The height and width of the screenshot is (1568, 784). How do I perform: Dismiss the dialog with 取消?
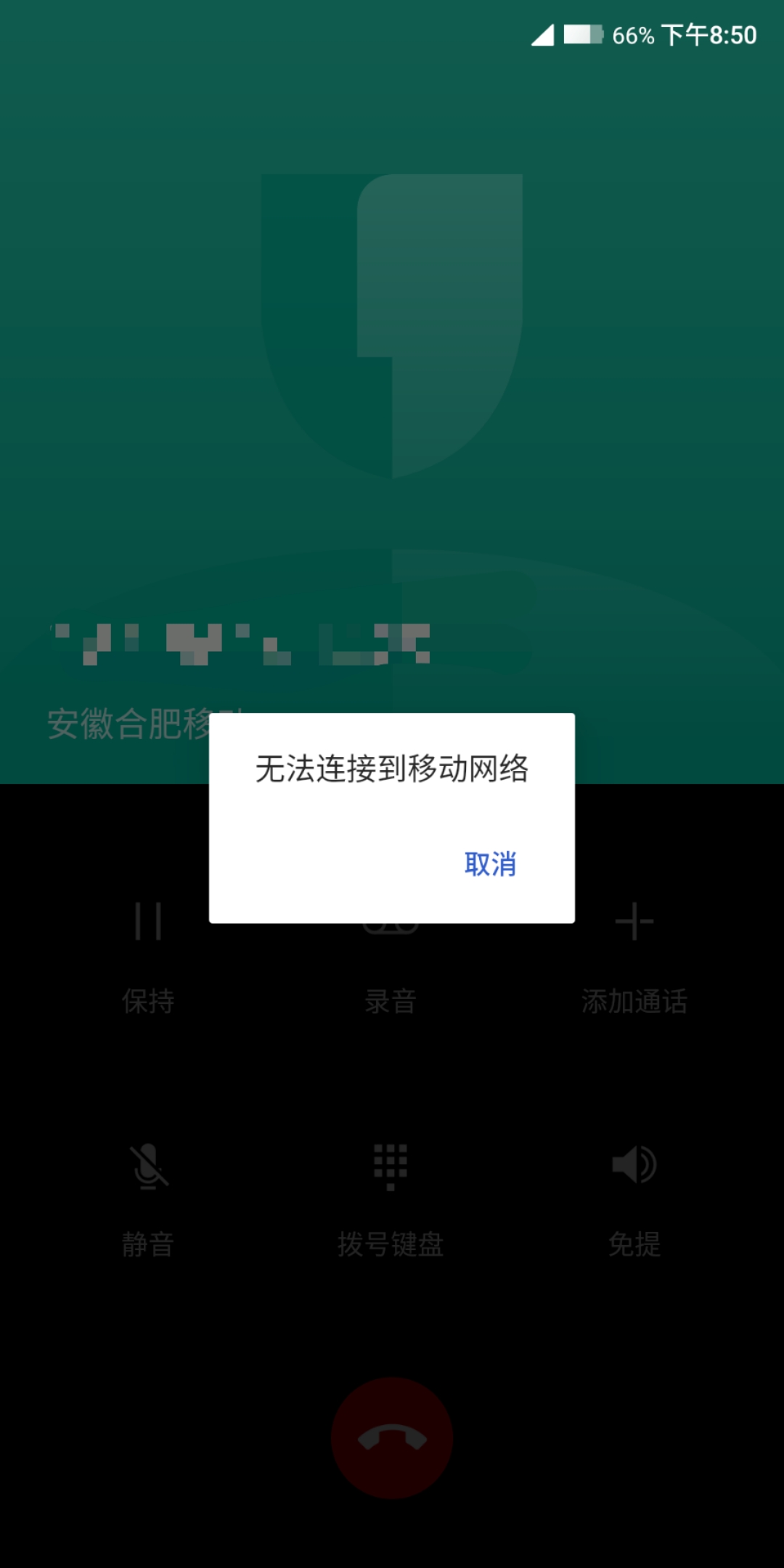pos(490,865)
